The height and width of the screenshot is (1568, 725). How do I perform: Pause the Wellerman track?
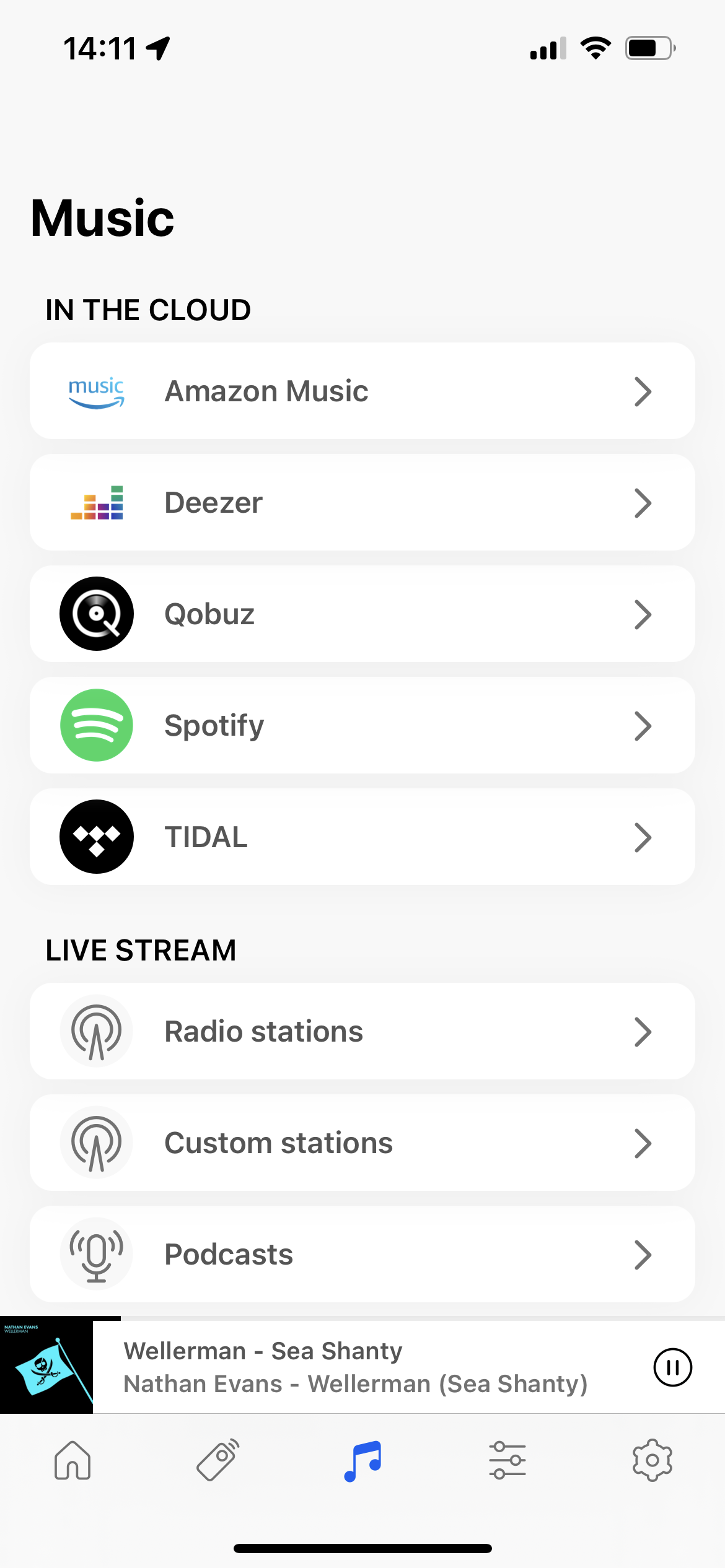pos(672,1367)
